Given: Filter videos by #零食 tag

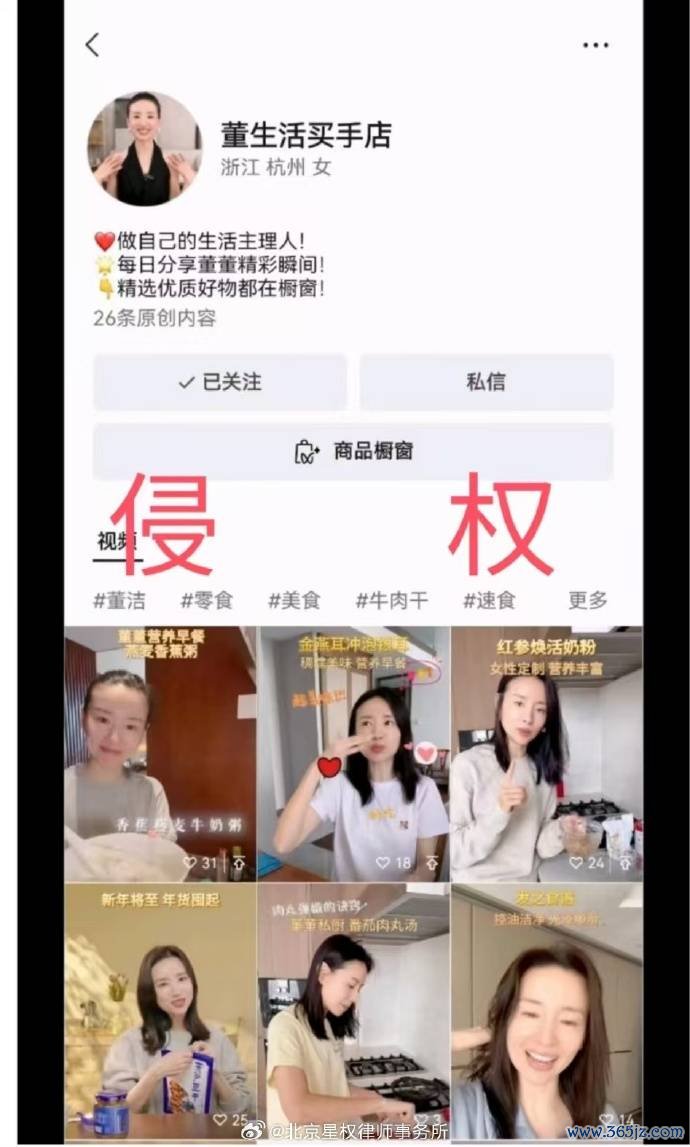Looking at the screenshot, I should coord(206,600).
